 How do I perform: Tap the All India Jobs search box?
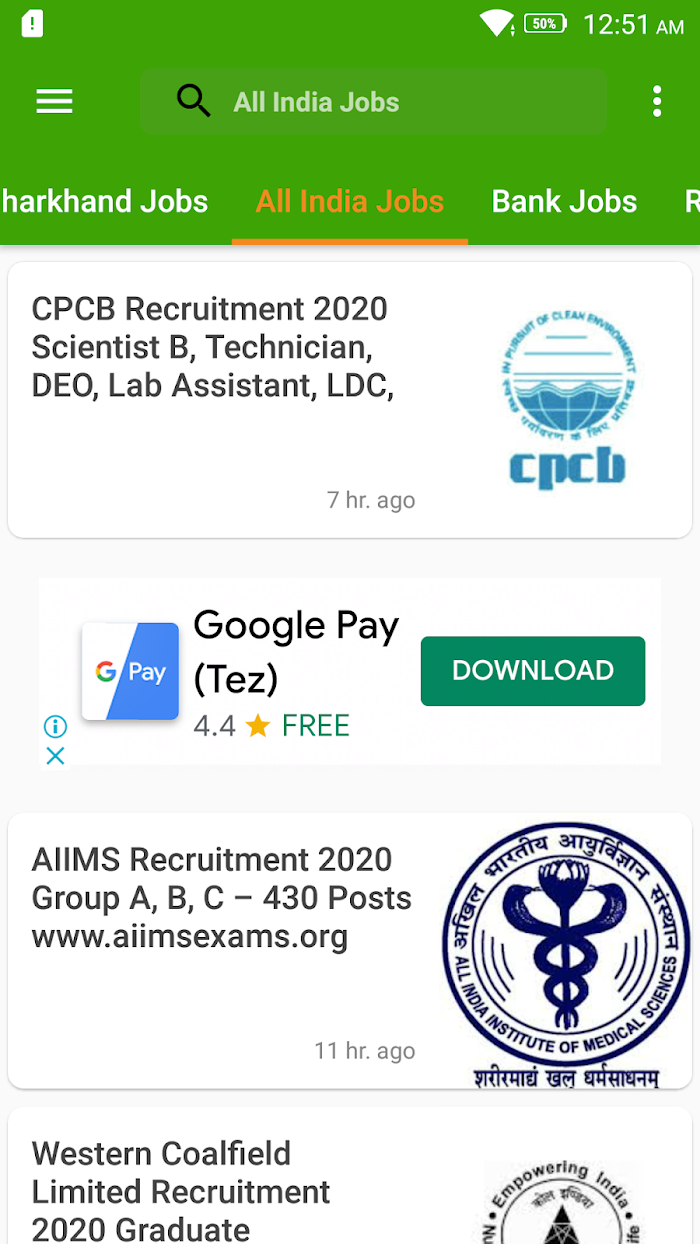tap(373, 101)
